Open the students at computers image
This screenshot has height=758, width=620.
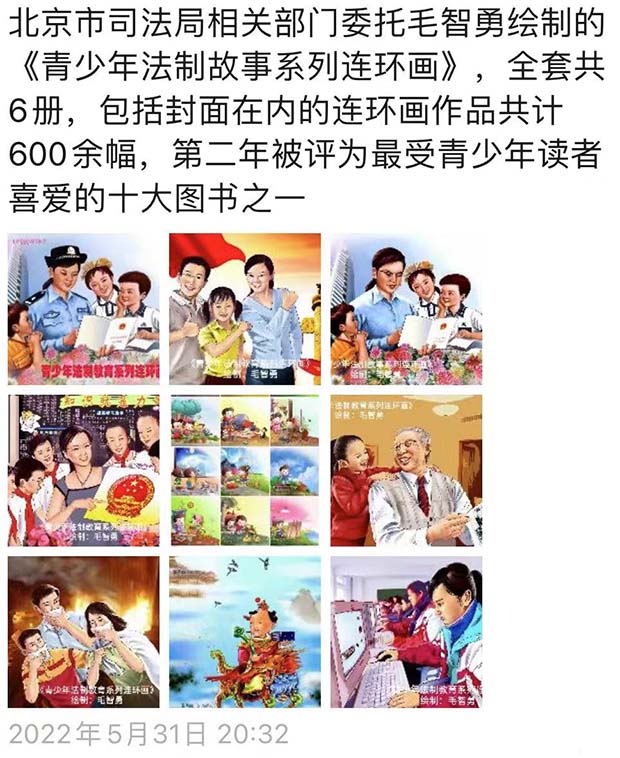point(406,632)
